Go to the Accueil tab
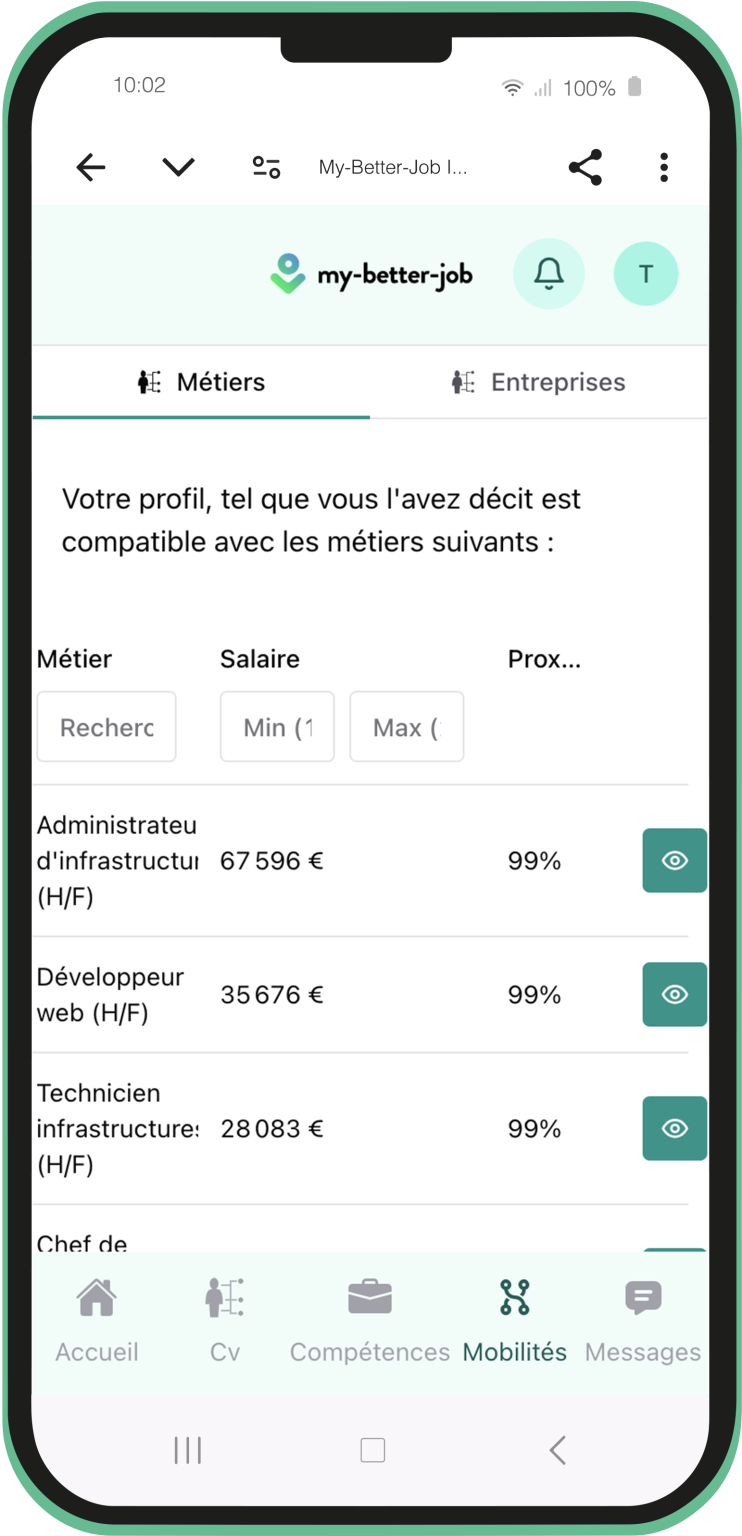 pyautogui.click(x=97, y=1320)
